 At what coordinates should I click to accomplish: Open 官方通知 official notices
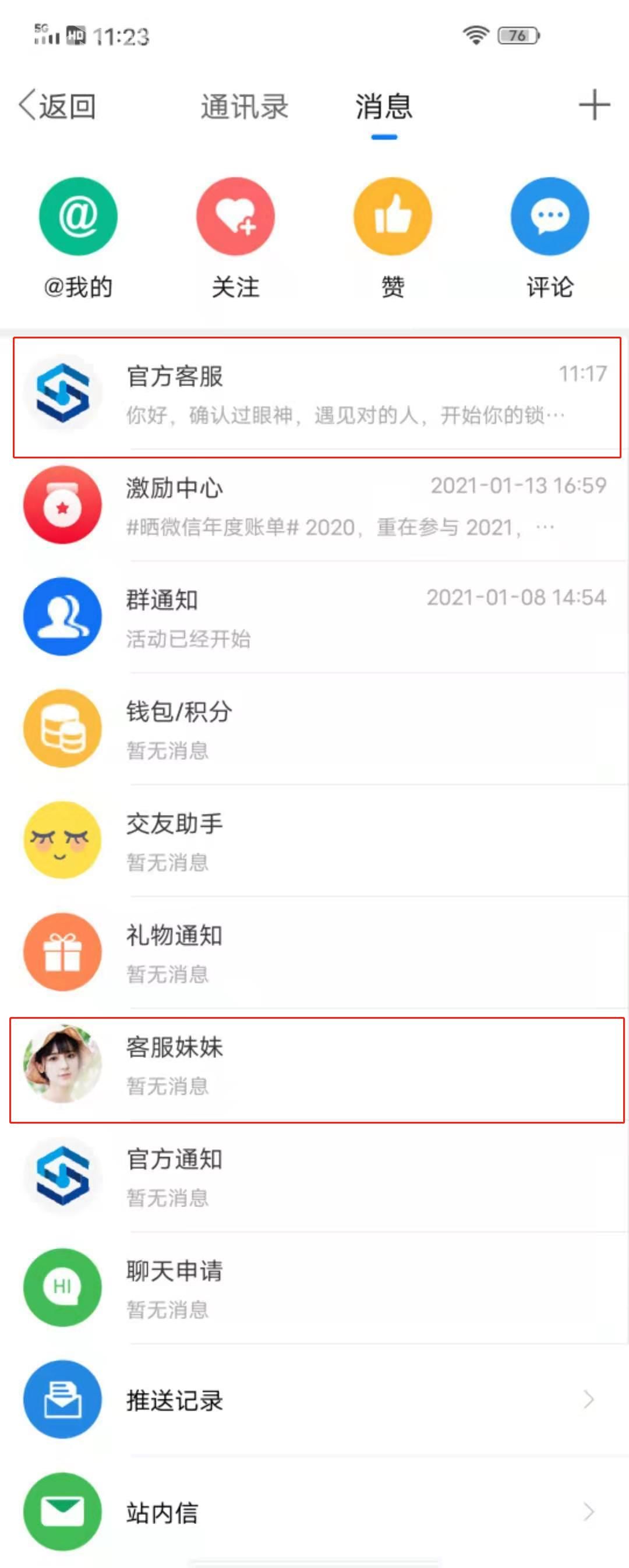click(x=317, y=1177)
